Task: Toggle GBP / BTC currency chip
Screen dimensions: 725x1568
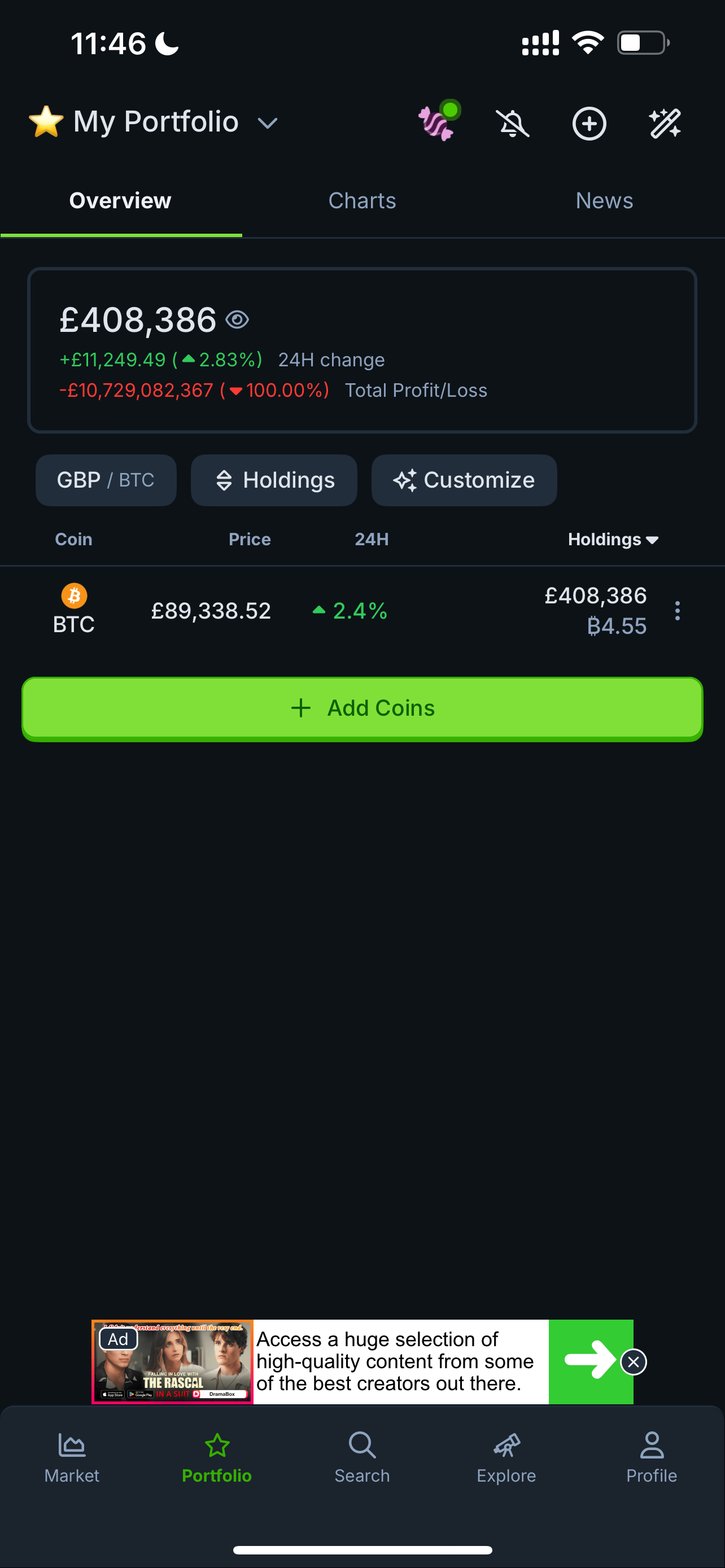Action: [x=106, y=480]
